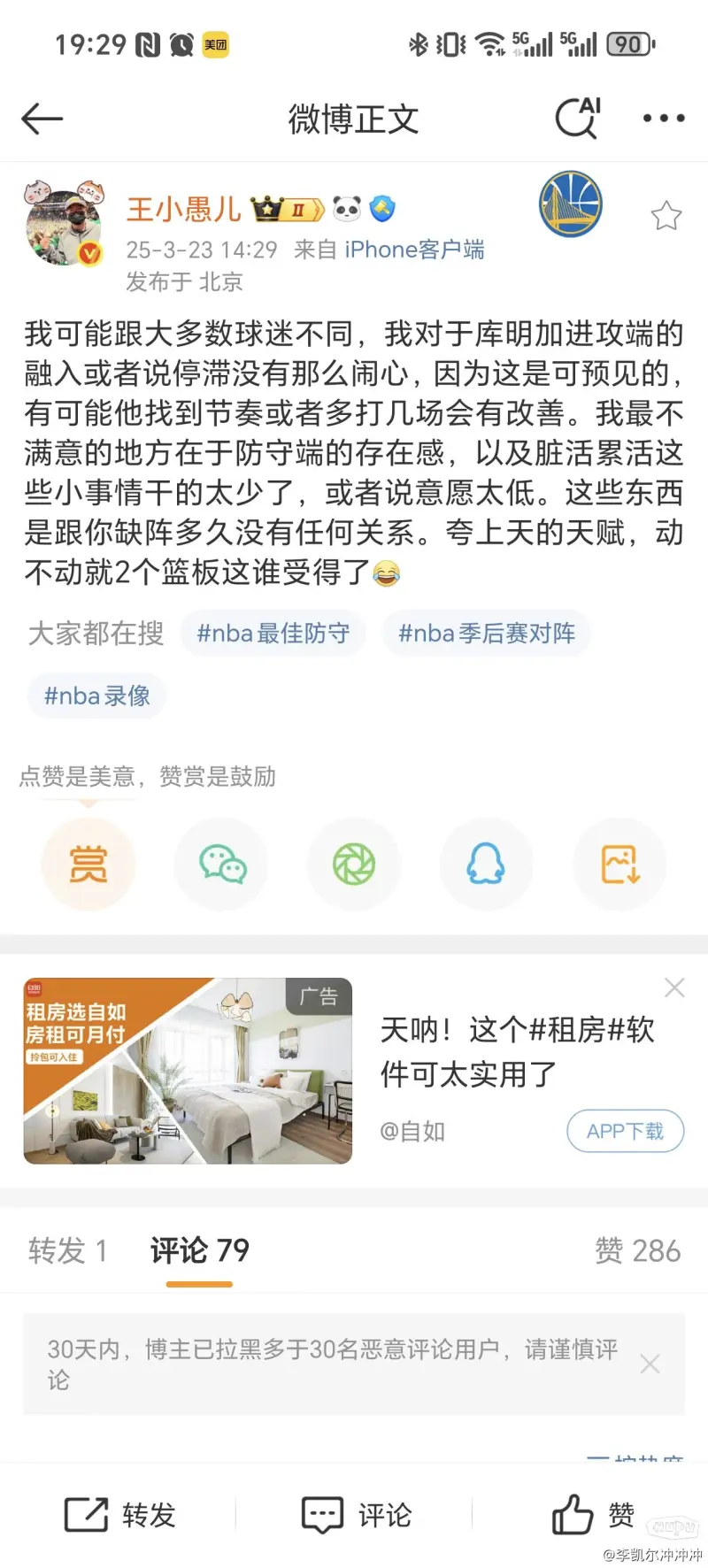Like the post with 赞
The height and width of the screenshot is (1568, 708).
coord(593,1515)
